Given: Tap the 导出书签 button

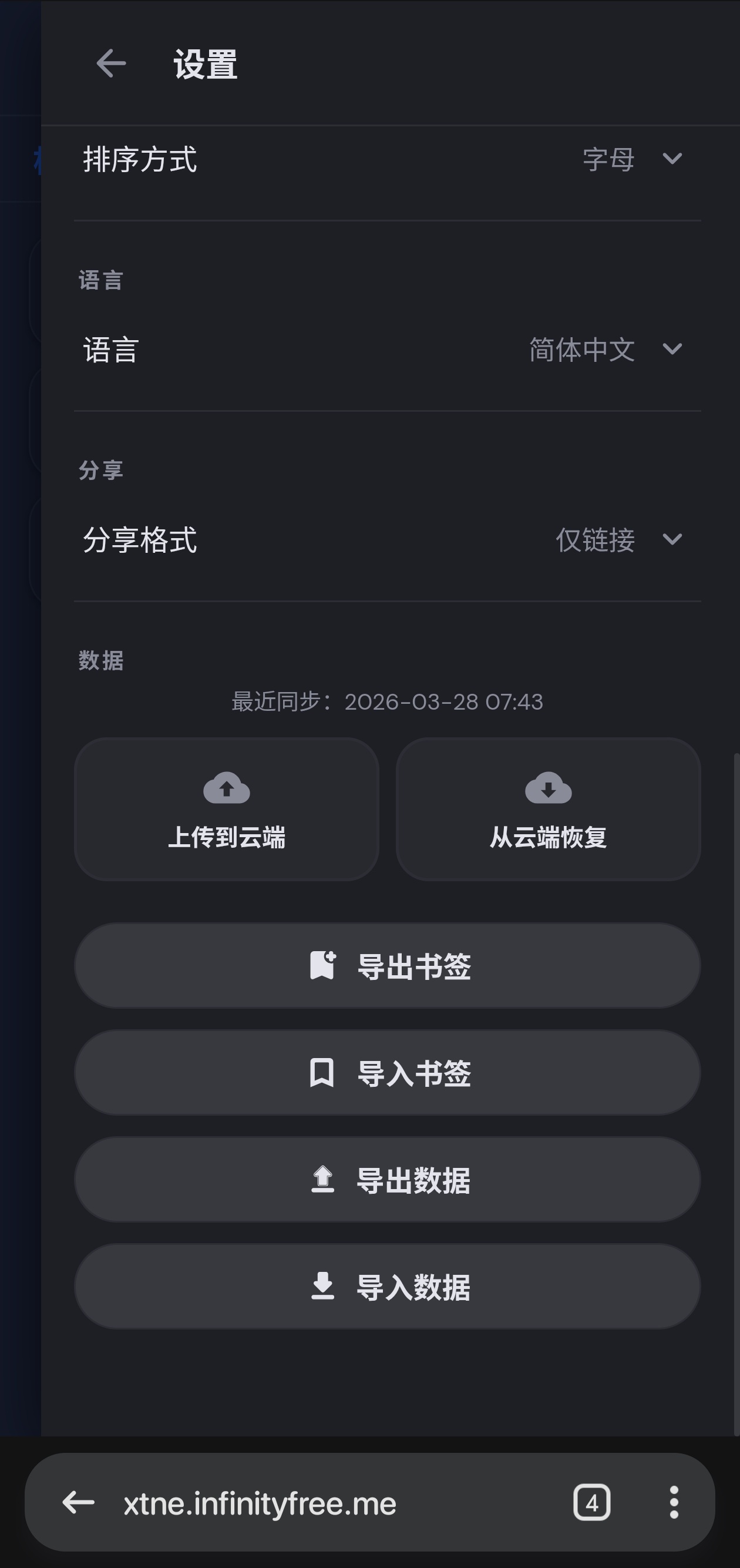Looking at the screenshot, I should click(x=387, y=966).
